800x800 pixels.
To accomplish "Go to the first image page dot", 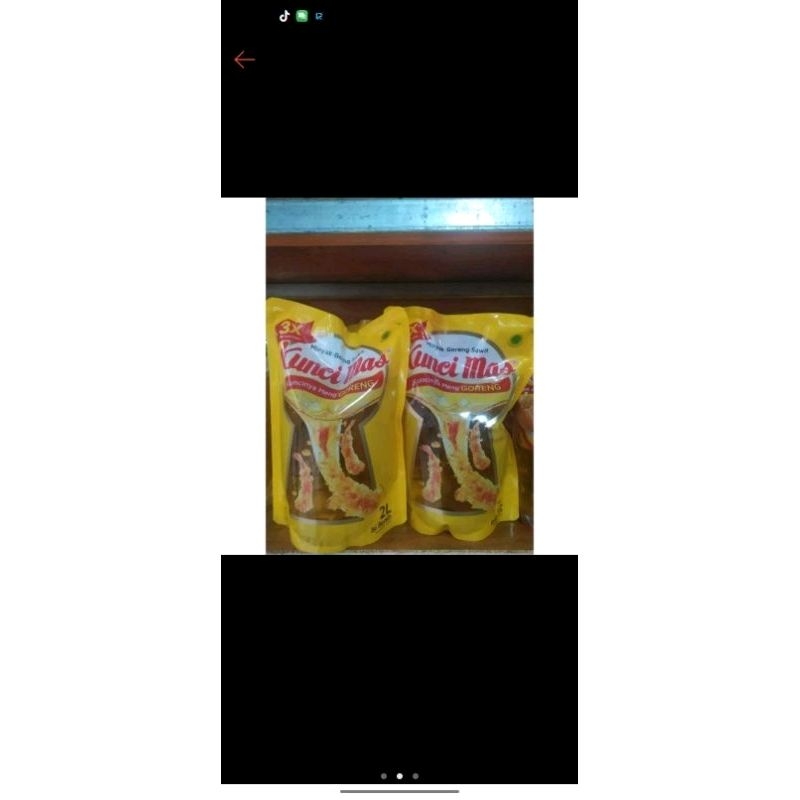I will coord(384,776).
